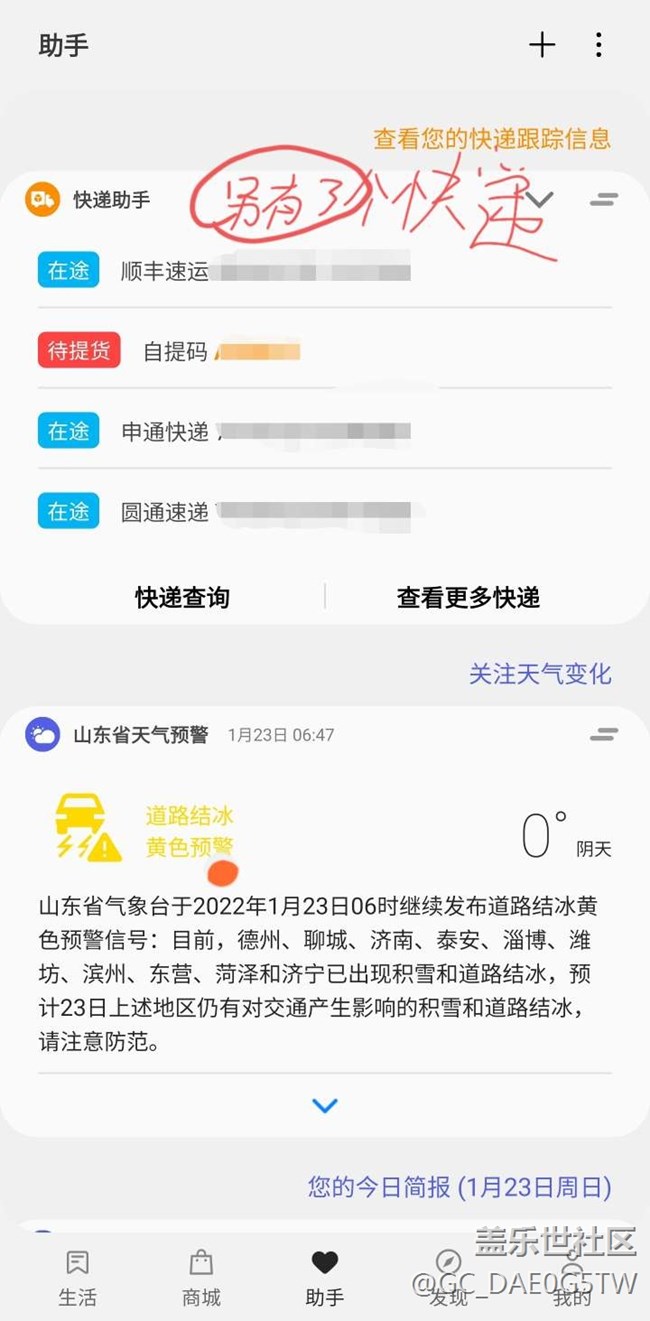Collapse the 快递助手 card with the chevron
Image resolution: width=650 pixels, height=1321 pixels.
[540, 199]
